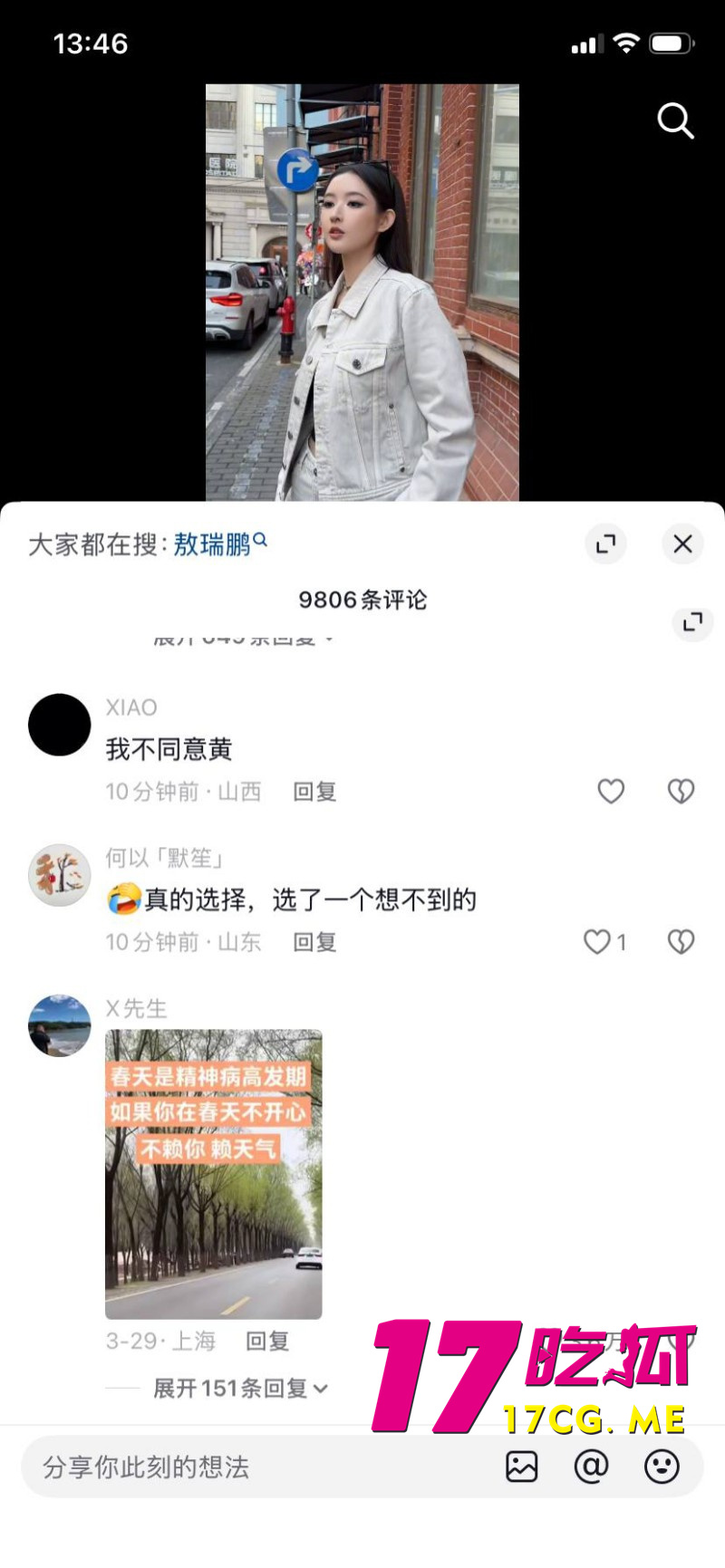The height and width of the screenshot is (1568, 725).
Task: Dislike XIAO's comment with broken-heart icon
Action: [681, 791]
